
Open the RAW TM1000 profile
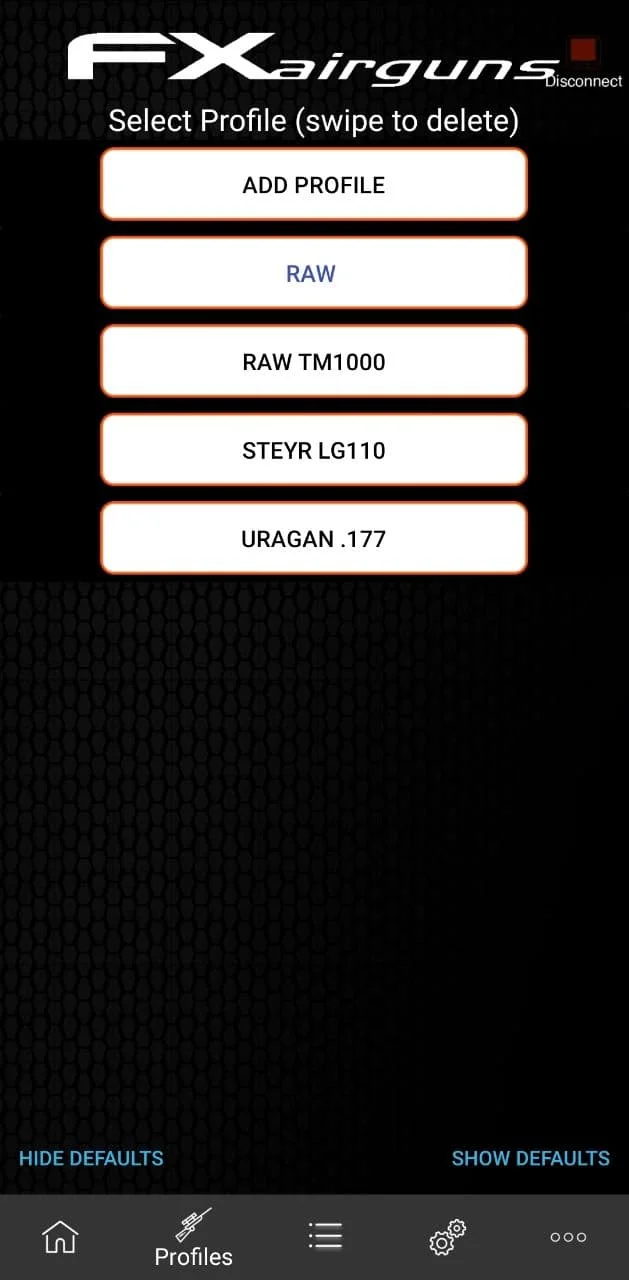click(314, 362)
